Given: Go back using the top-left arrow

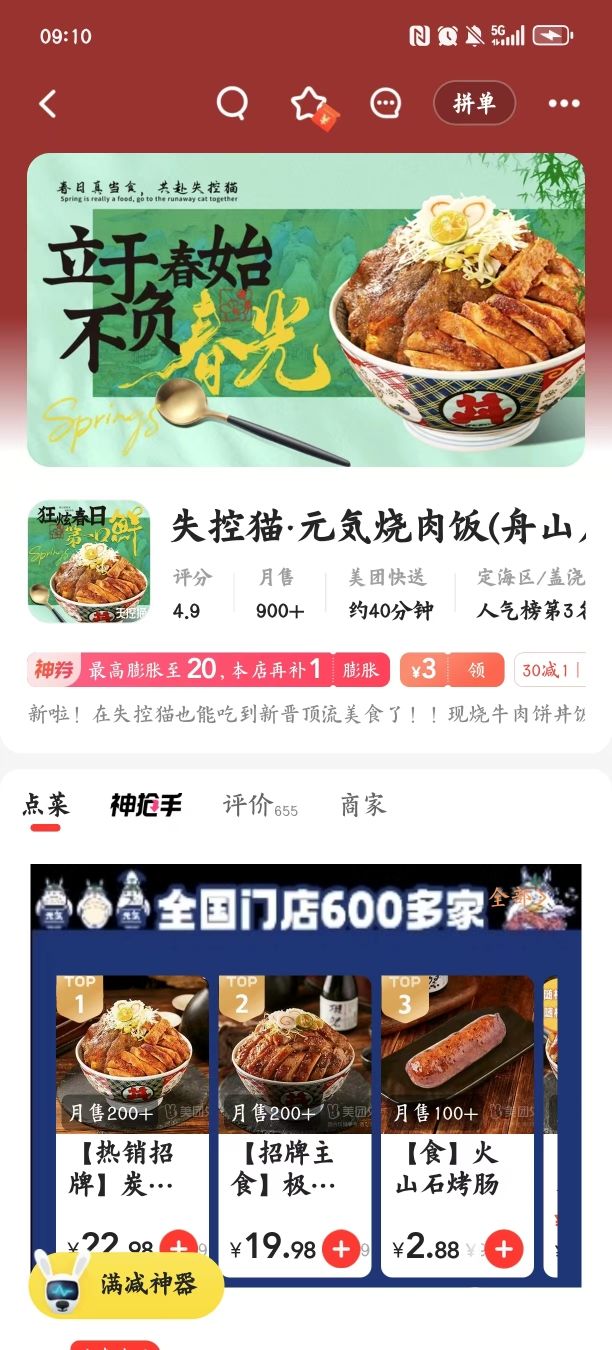Looking at the screenshot, I should tap(47, 103).
